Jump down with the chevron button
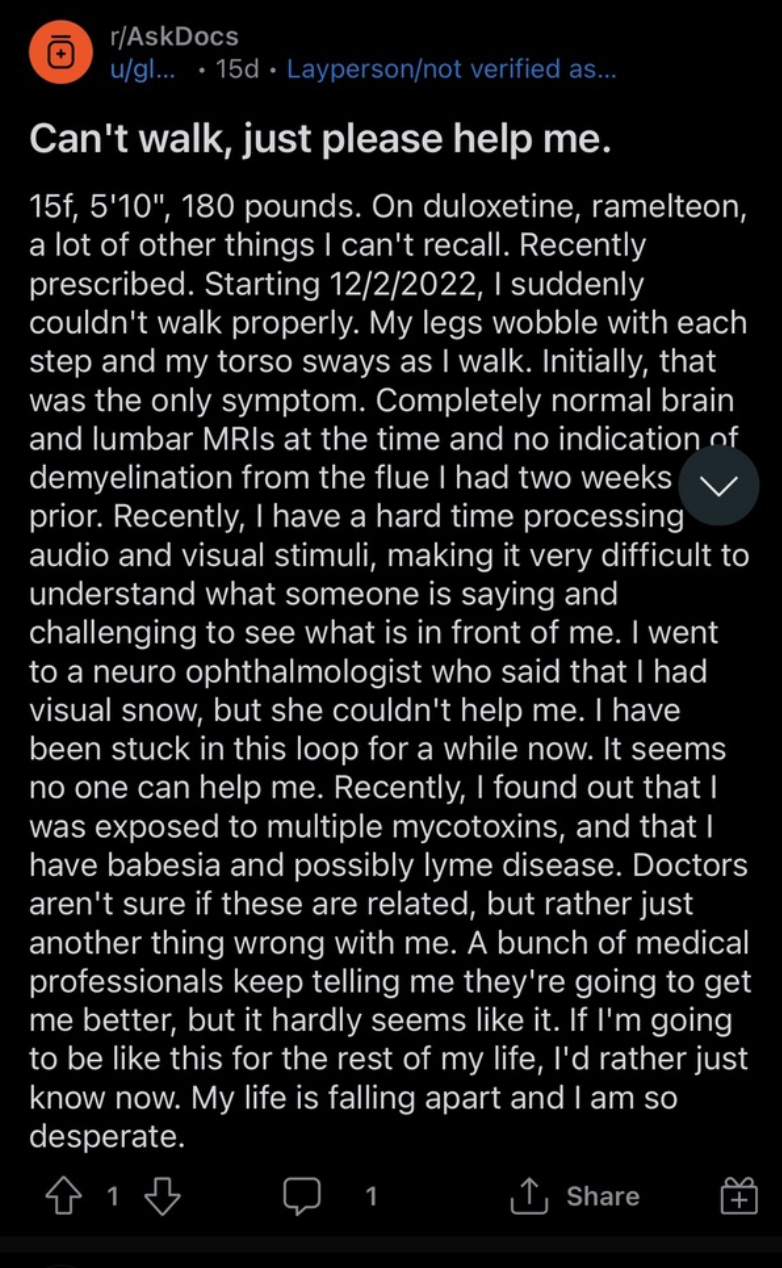This screenshot has height=1268, width=782. (719, 486)
